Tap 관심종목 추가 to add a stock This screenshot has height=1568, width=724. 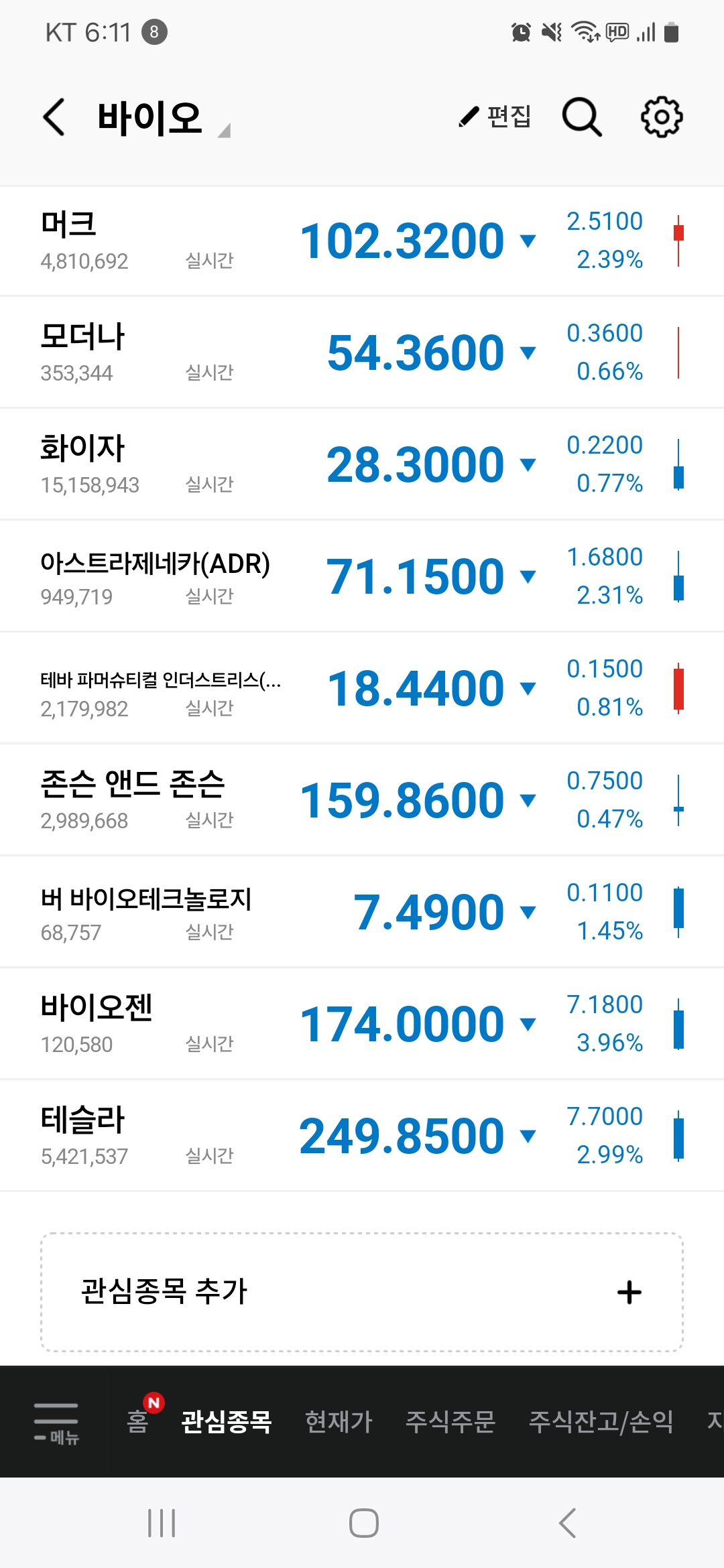pyautogui.click(x=362, y=1292)
